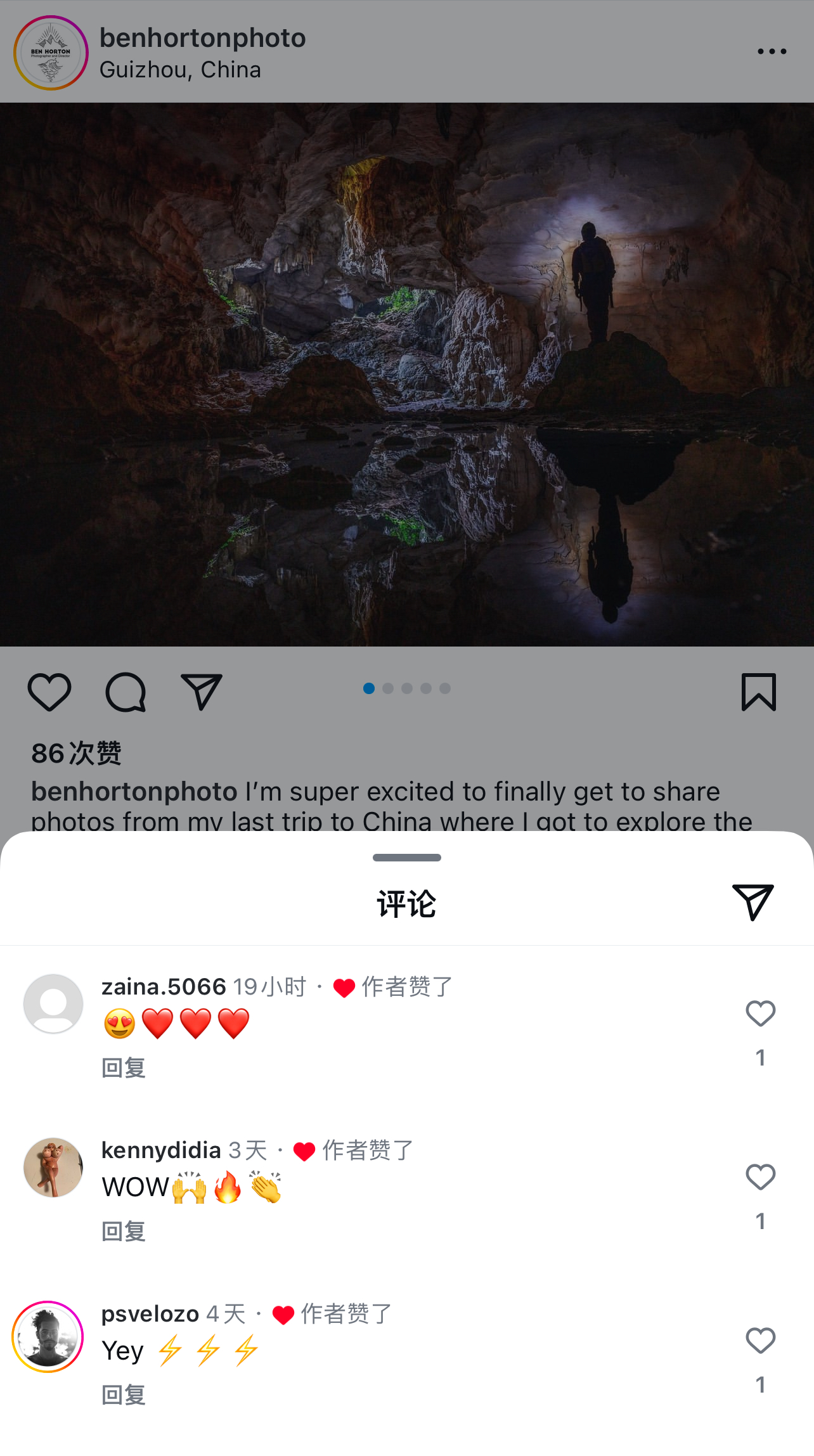814x1456 pixels.
Task: Bookmark the benhortonphoto post
Action: [x=758, y=692]
